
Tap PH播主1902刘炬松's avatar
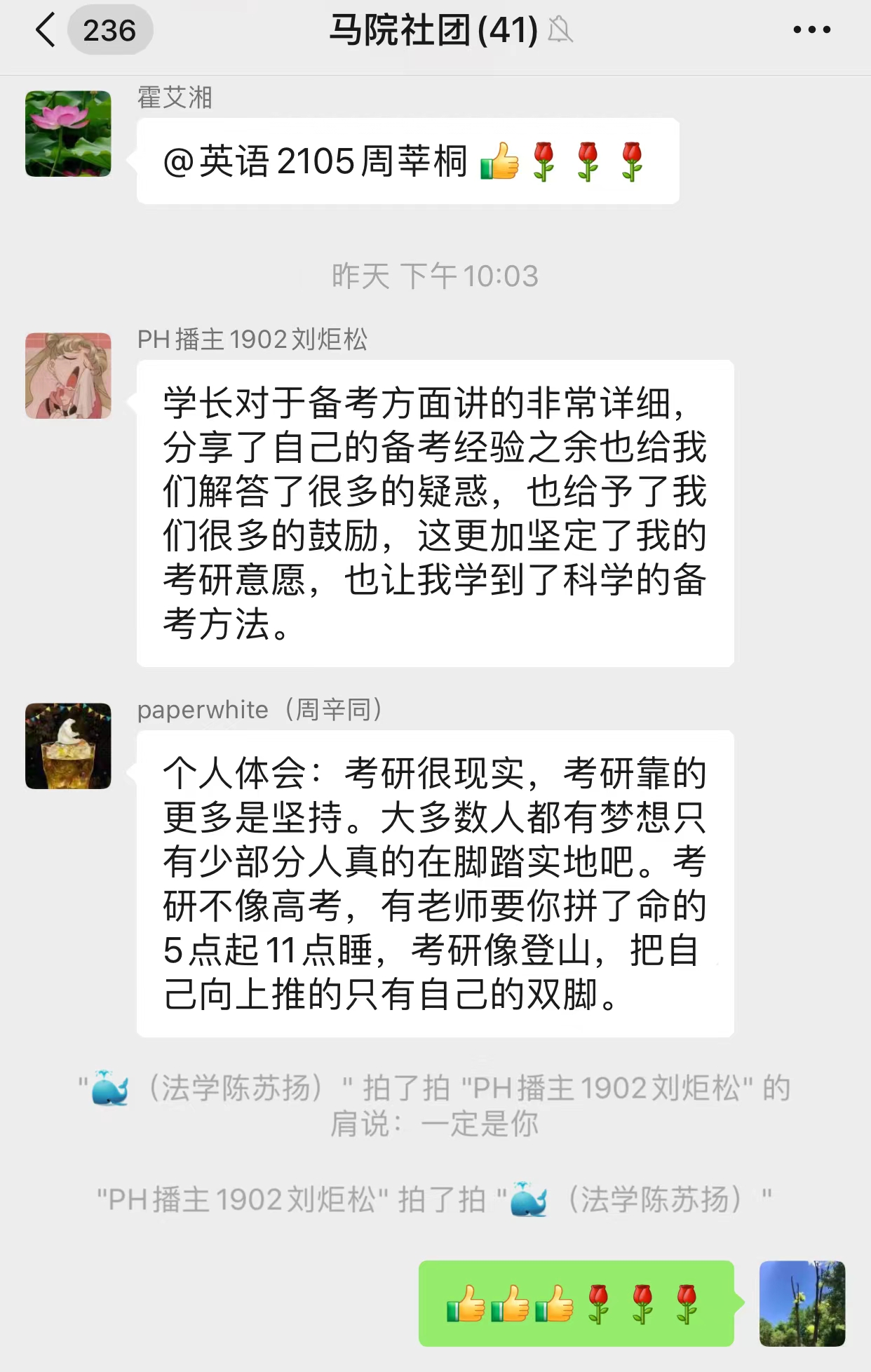[68, 375]
